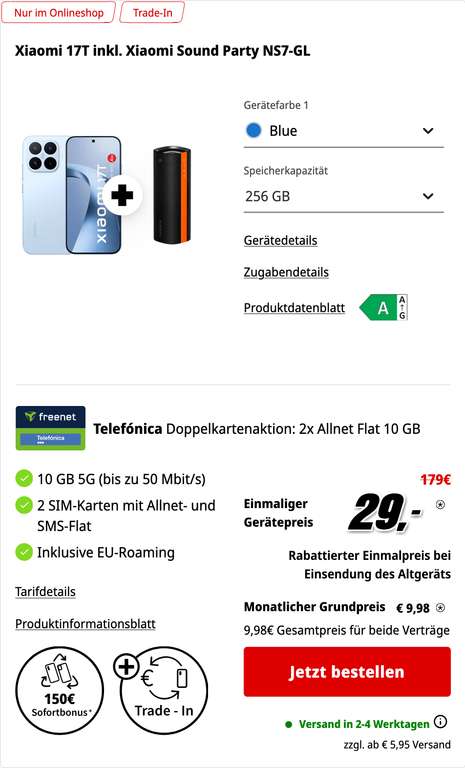Tap the footnote icon beside the 29 price

pyautogui.click(x=441, y=504)
